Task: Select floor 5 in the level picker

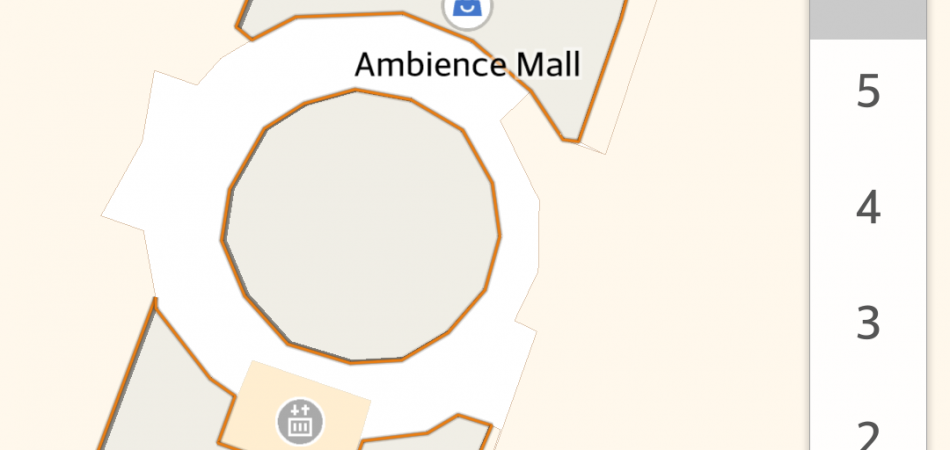Action: [x=868, y=92]
